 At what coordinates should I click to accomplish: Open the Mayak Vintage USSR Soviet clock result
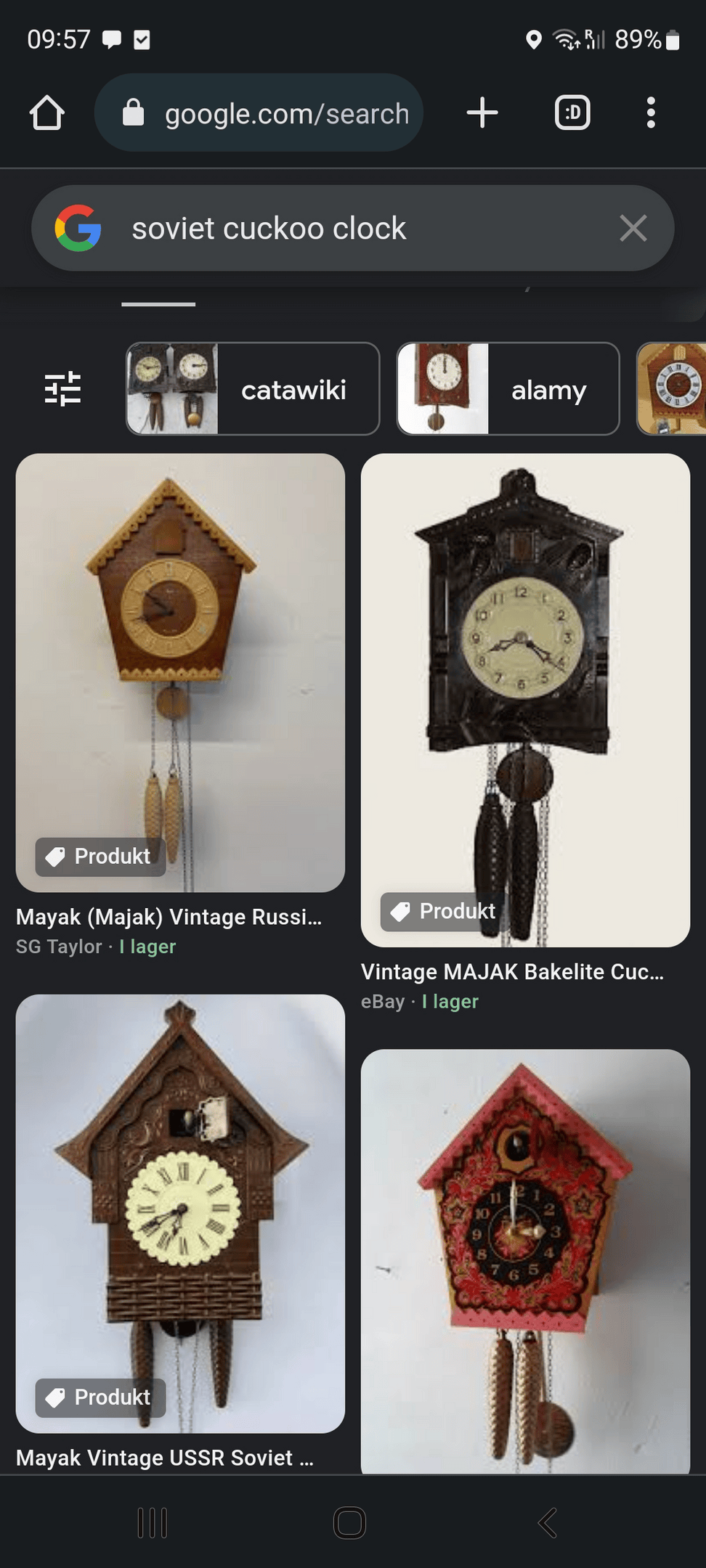pos(180,1213)
